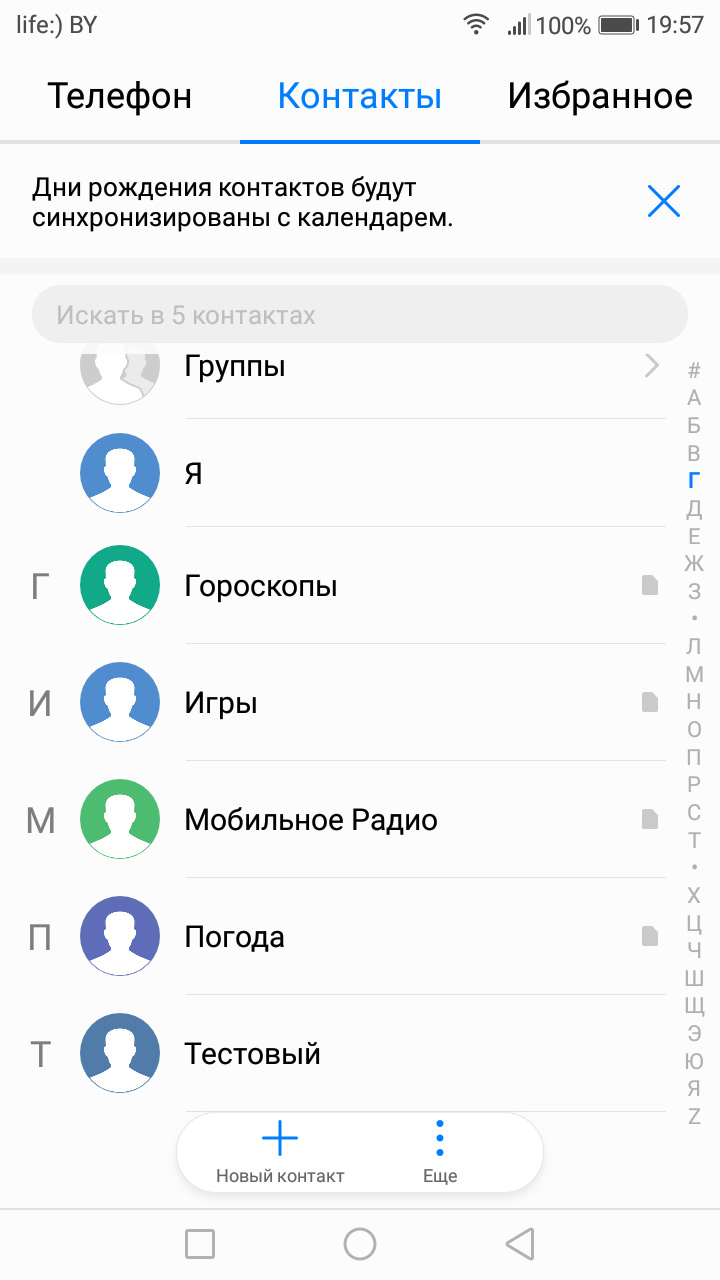Open the Гороскопы contact
The width and height of the screenshot is (720, 1280).
(x=360, y=585)
